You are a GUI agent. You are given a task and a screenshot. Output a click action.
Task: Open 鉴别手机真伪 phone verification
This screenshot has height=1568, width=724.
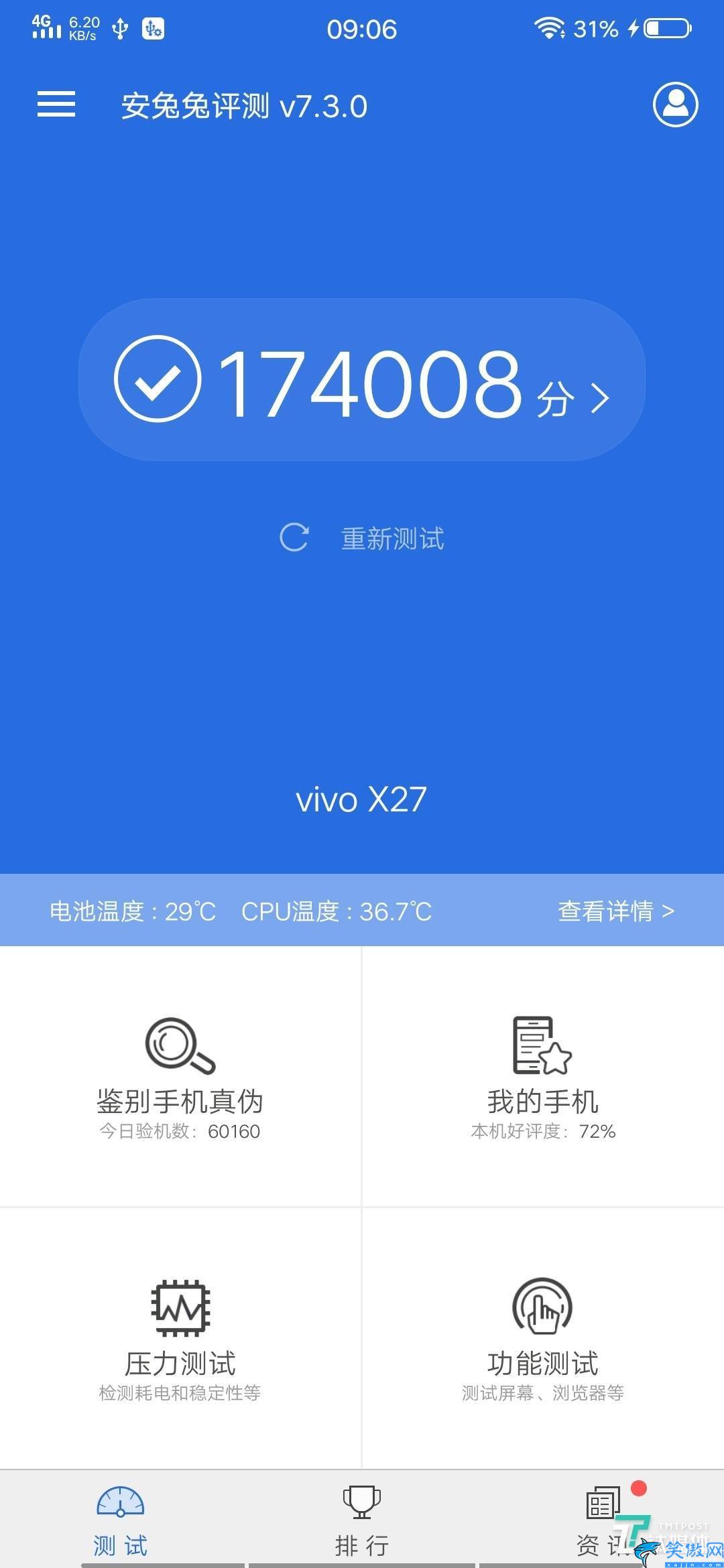180,1077
